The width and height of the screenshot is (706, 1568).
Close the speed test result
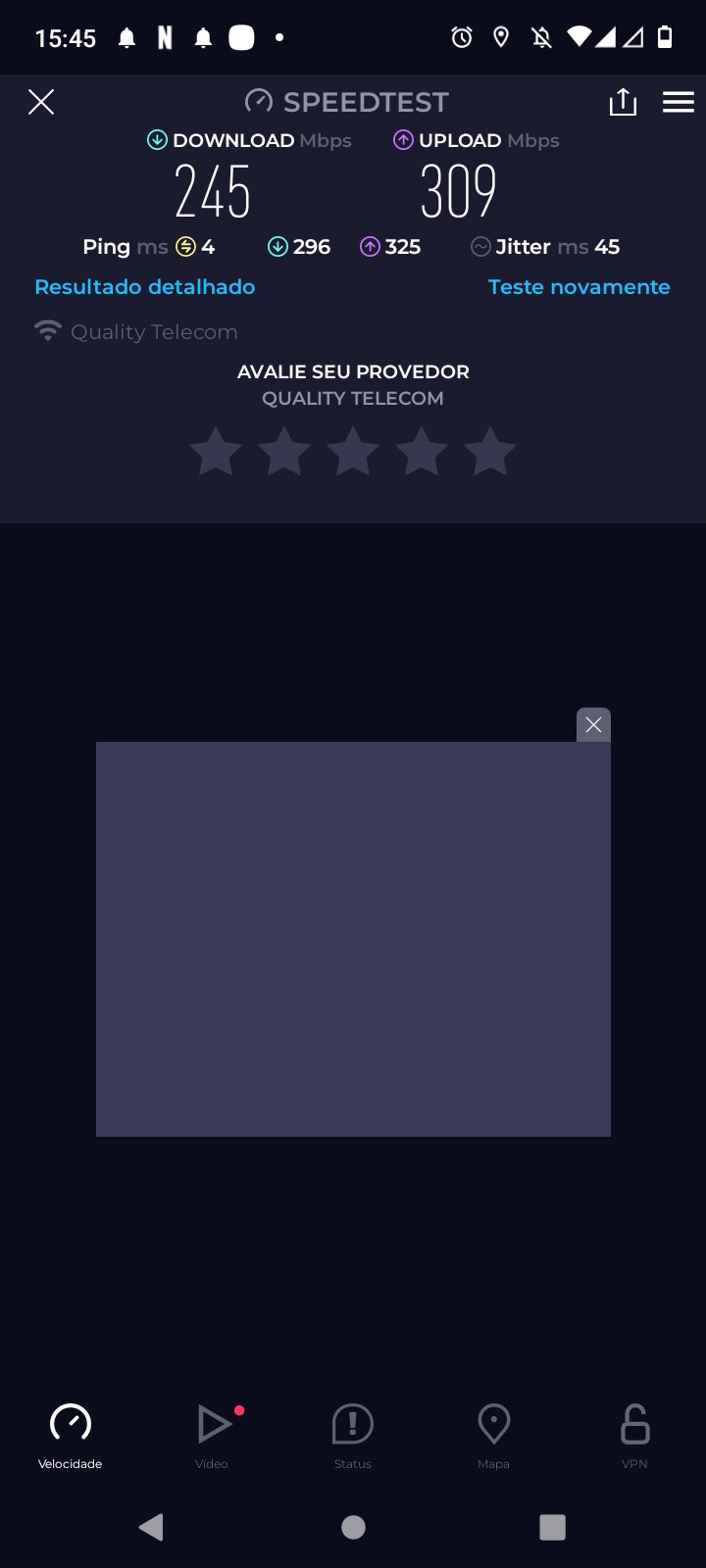pyautogui.click(x=41, y=102)
